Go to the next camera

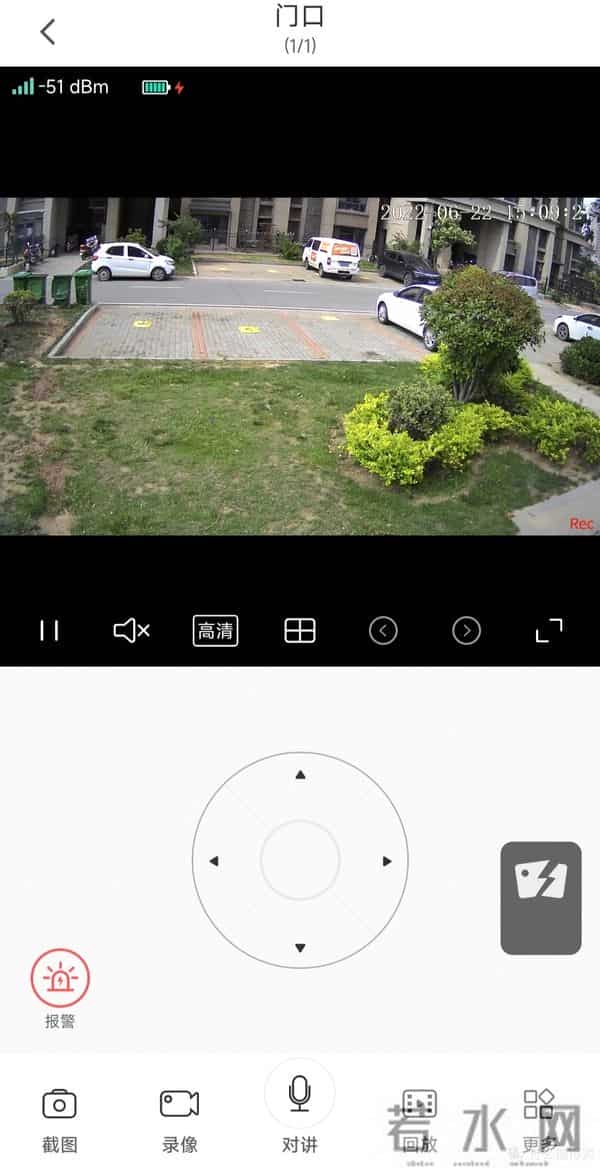click(466, 630)
